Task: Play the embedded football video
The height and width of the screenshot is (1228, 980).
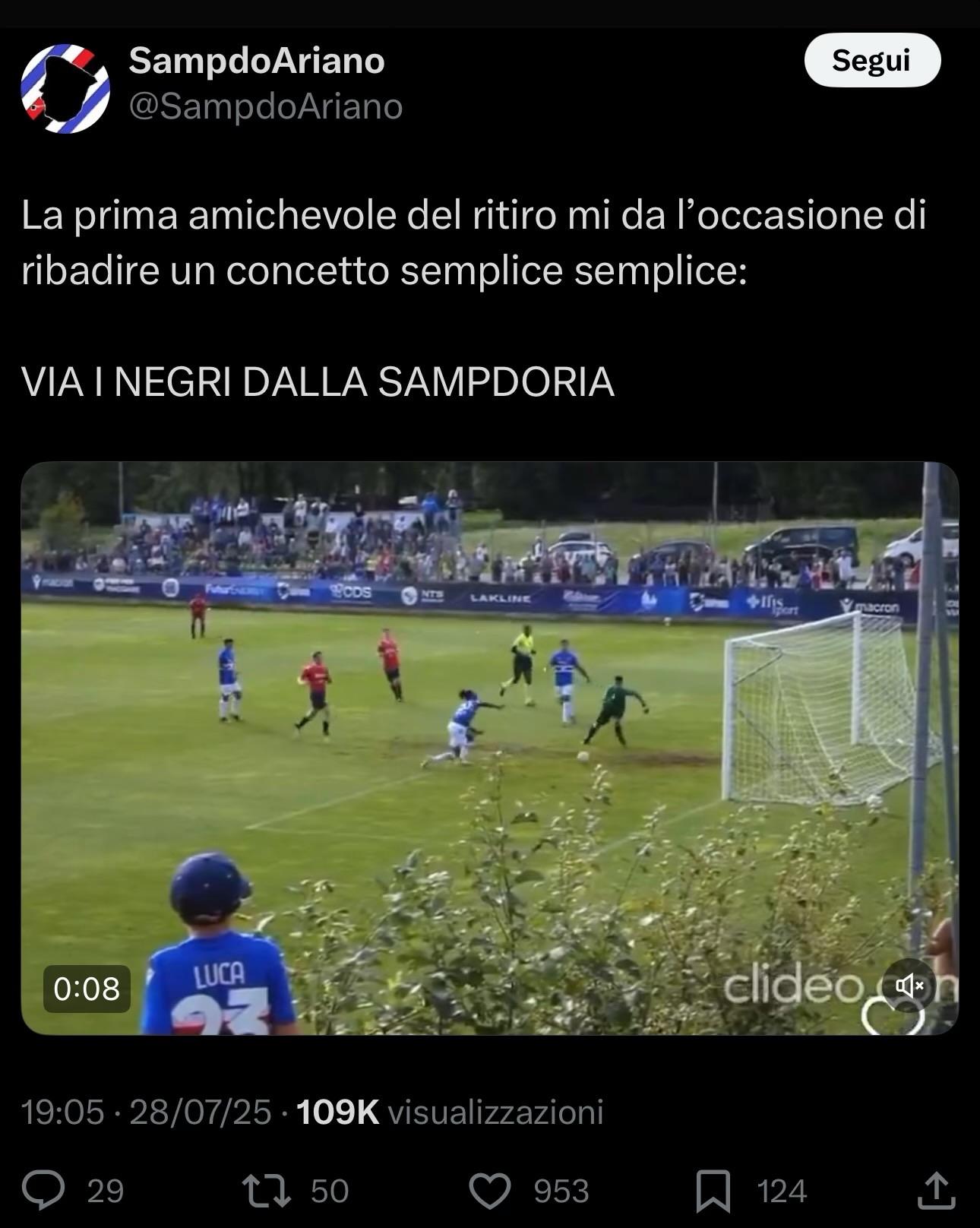Action: (489, 748)
